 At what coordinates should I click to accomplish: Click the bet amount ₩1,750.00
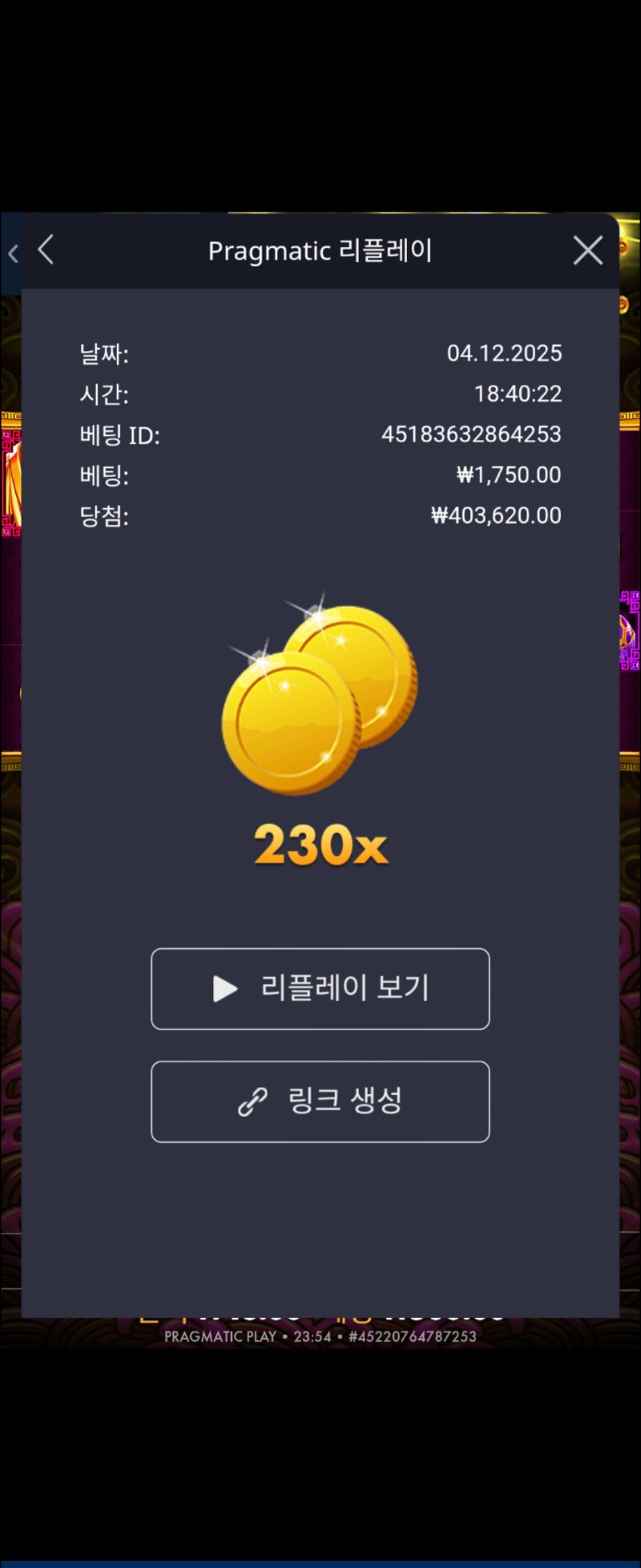507,475
